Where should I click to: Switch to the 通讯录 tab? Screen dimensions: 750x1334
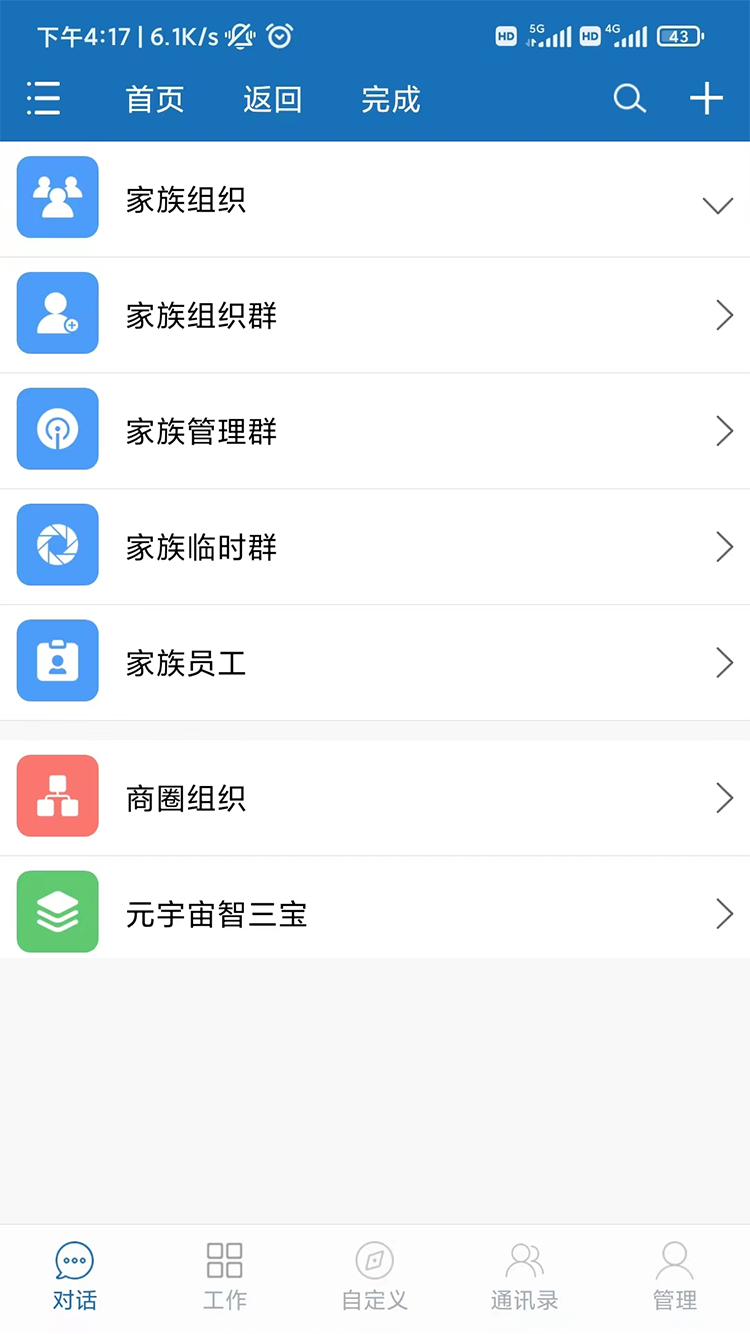[x=525, y=1277]
